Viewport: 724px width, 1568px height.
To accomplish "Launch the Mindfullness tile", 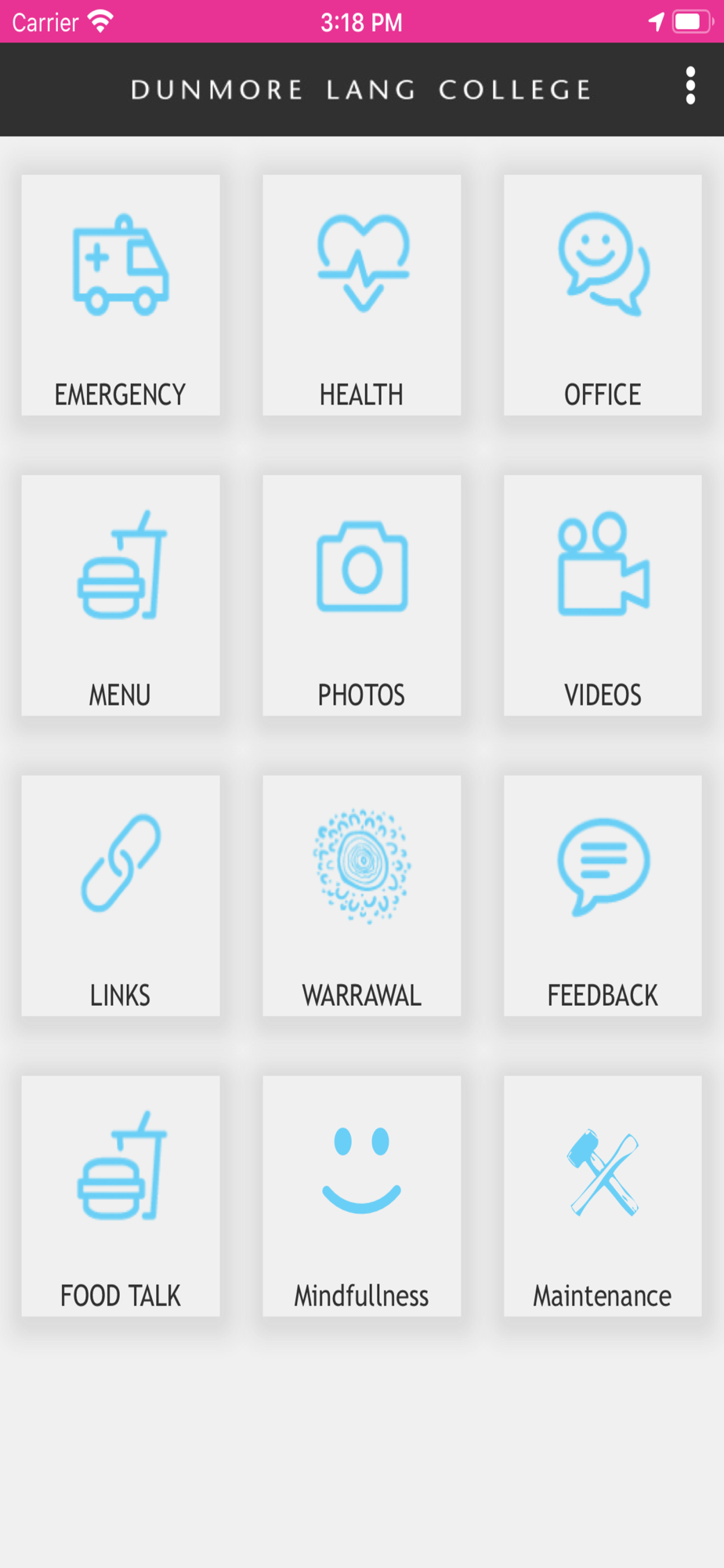I will (361, 1196).
